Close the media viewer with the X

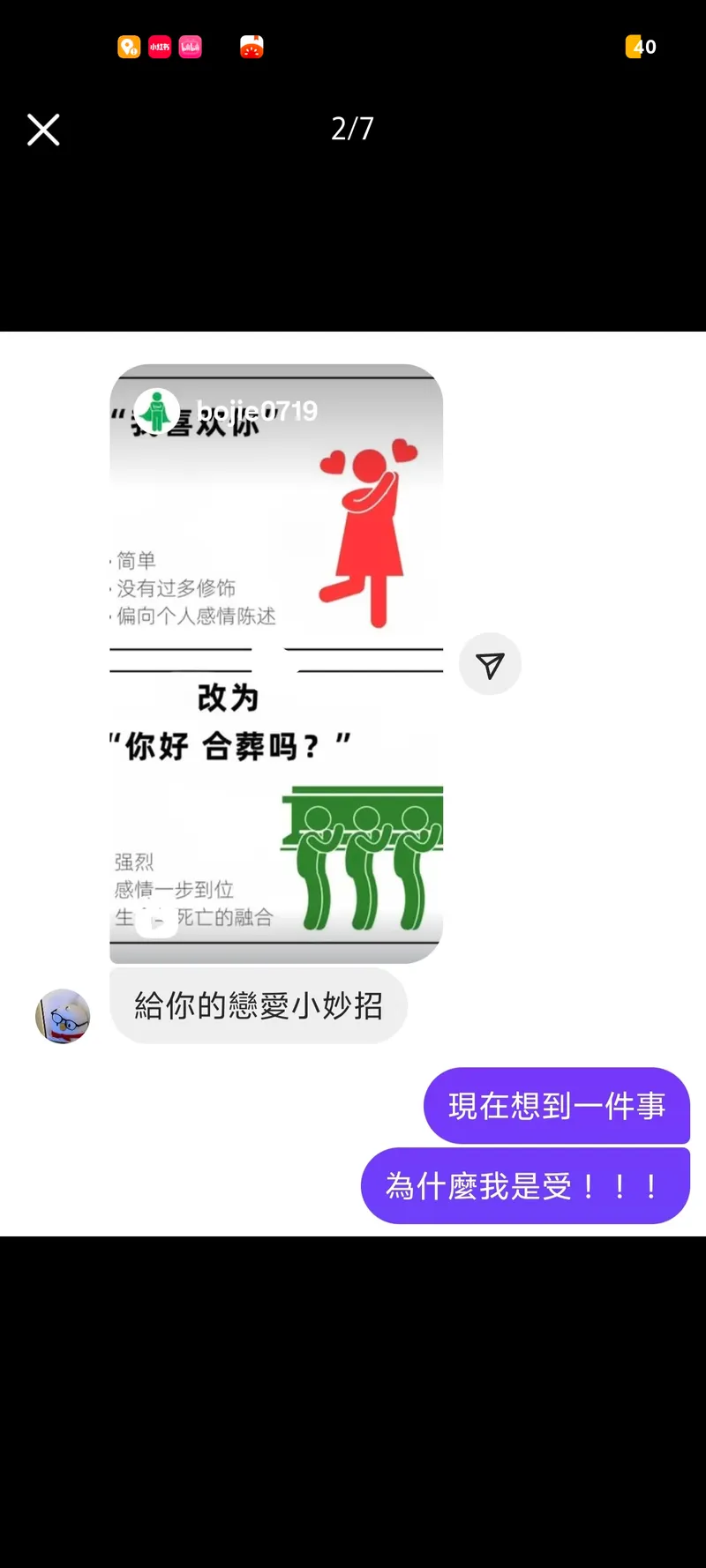point(42,130)
